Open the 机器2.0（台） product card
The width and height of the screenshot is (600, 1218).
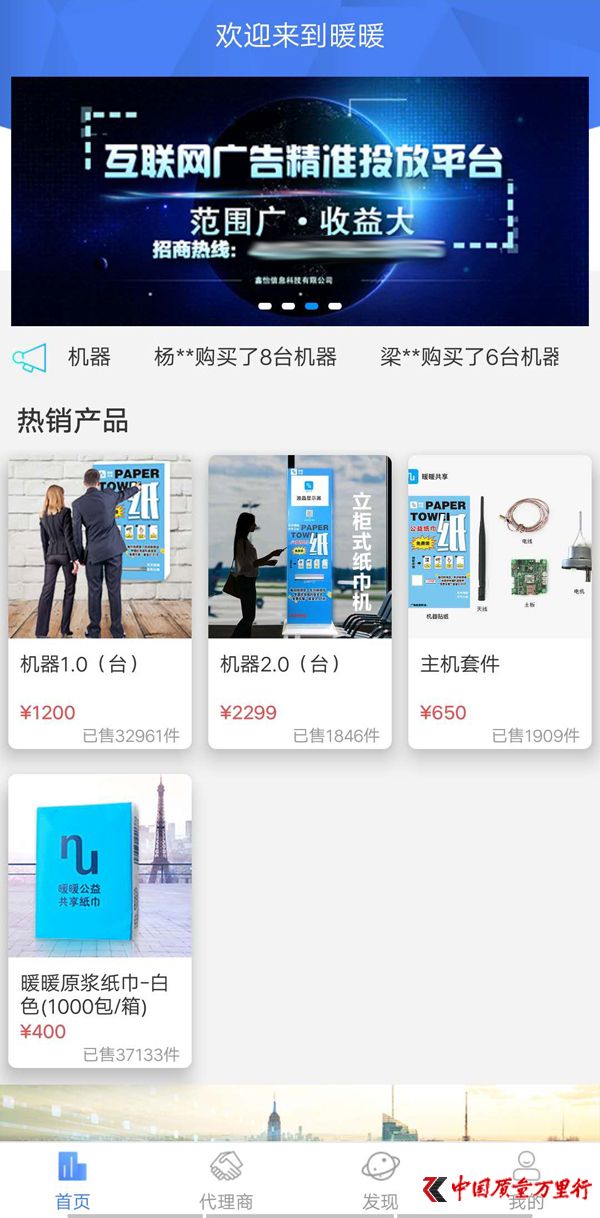300,600
